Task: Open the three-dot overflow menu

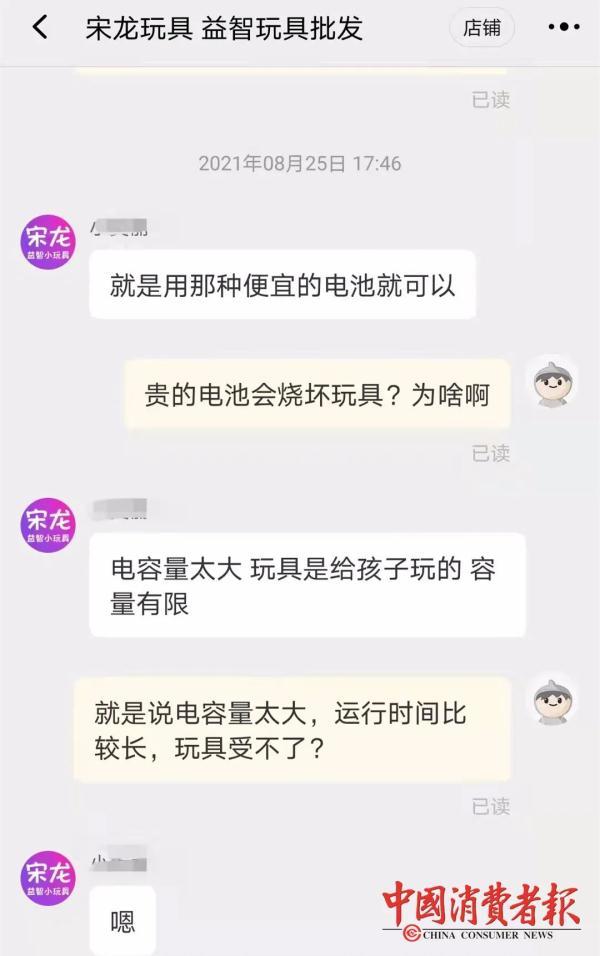Action: coord(562,28)
